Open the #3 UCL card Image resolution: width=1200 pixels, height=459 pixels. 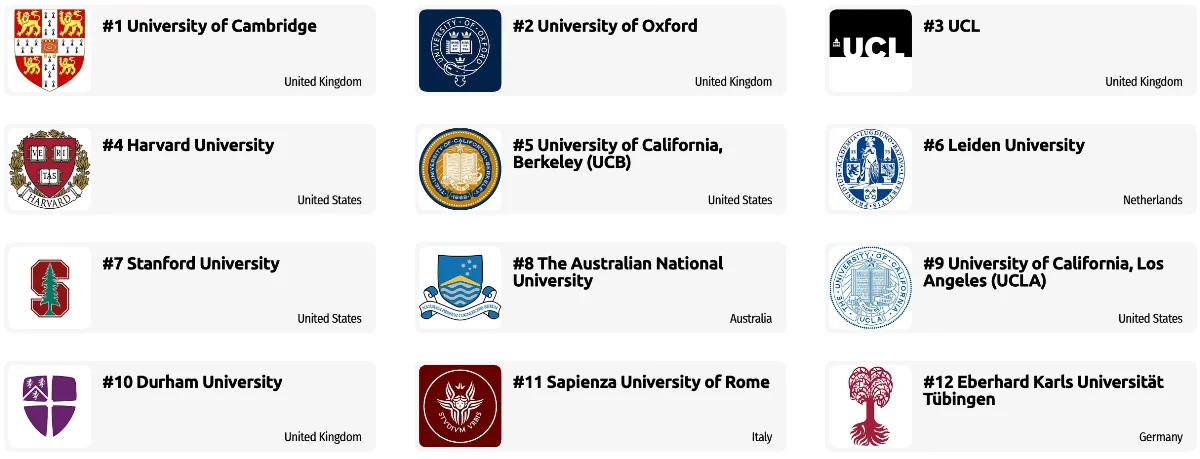point(1010,50)
